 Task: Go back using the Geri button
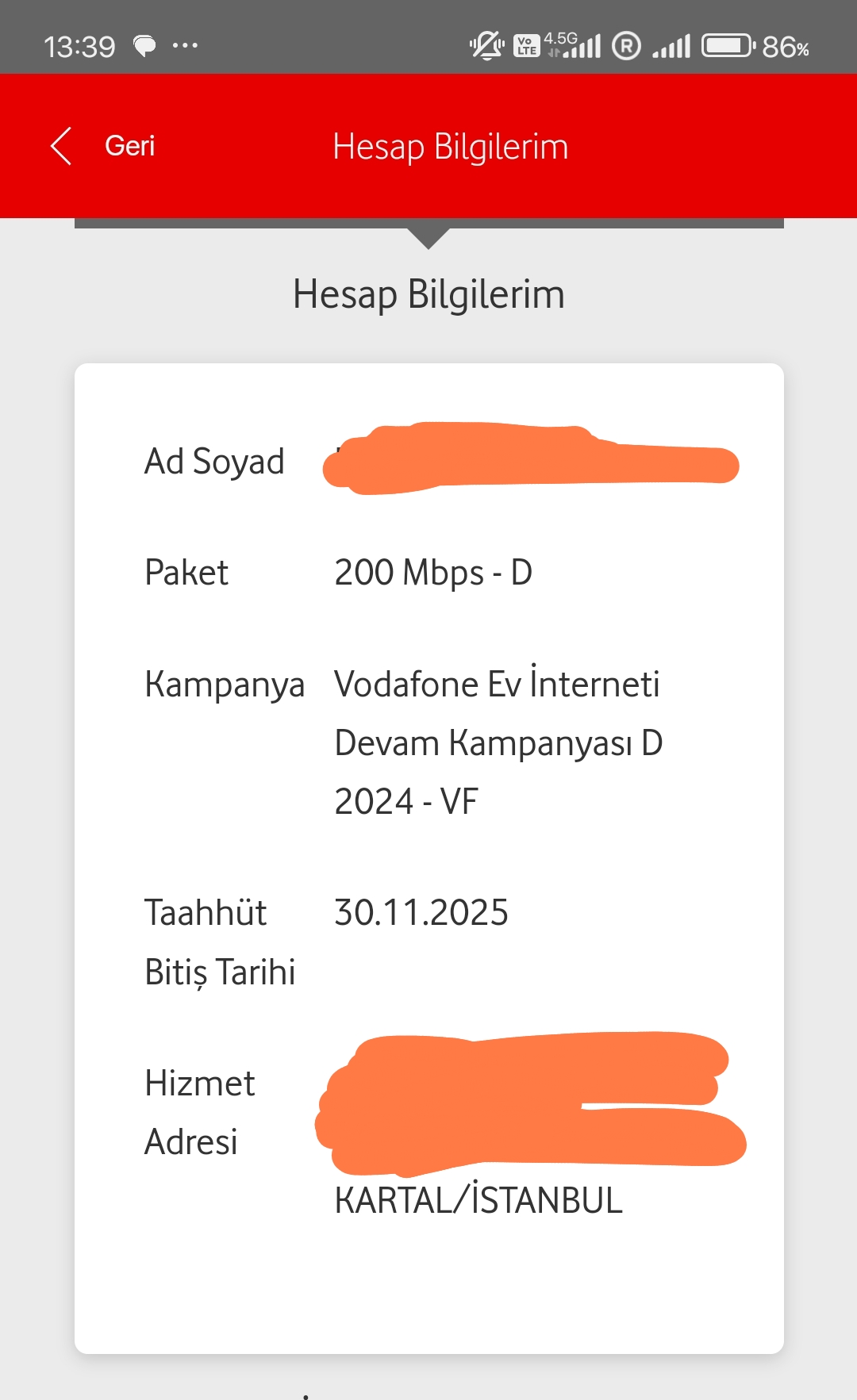(102, 146)
